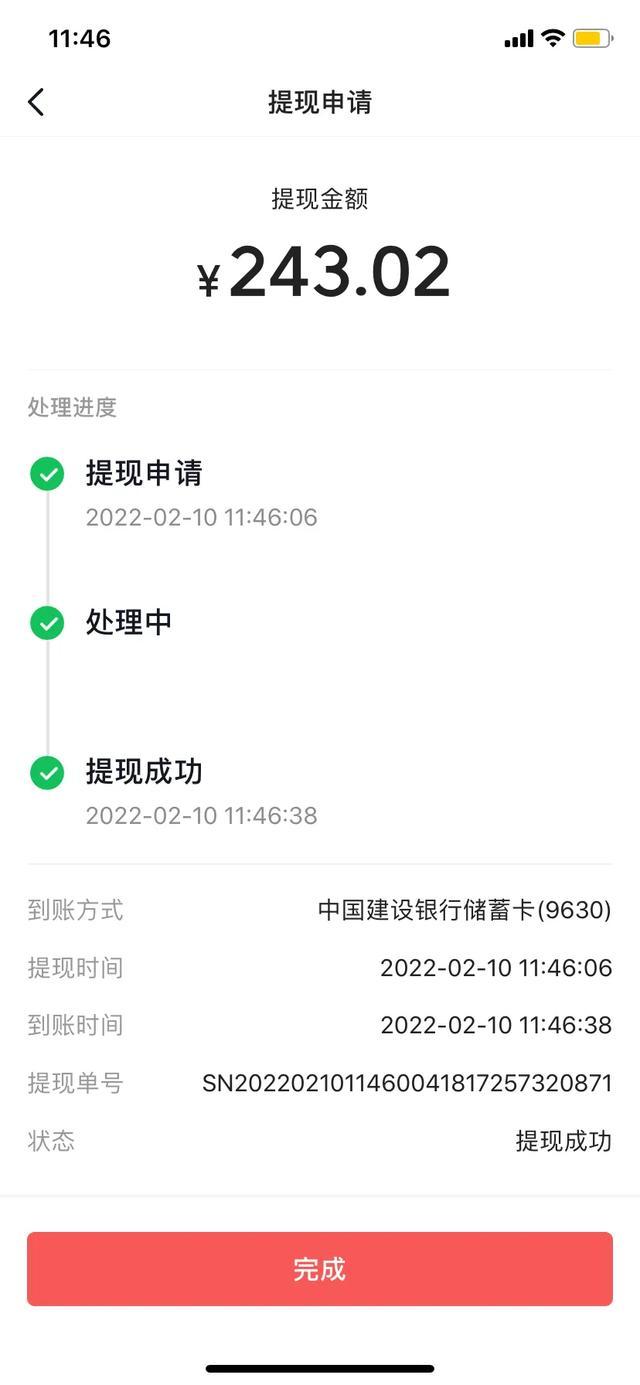Tap the red 完成 button
This screenshot has height=1385, width=640.
coord(320,1269)
